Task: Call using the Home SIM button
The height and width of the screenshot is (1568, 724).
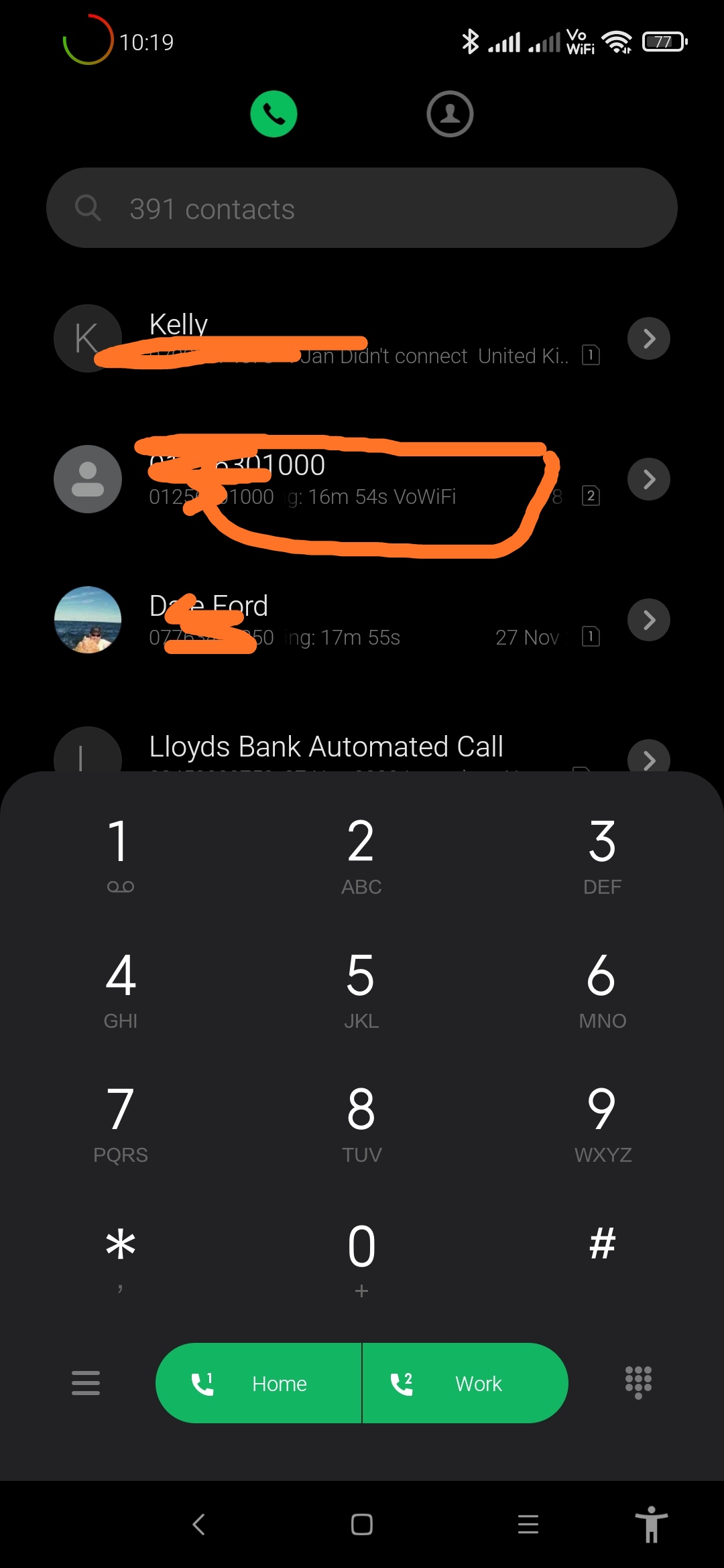Action: [259, 1383]
